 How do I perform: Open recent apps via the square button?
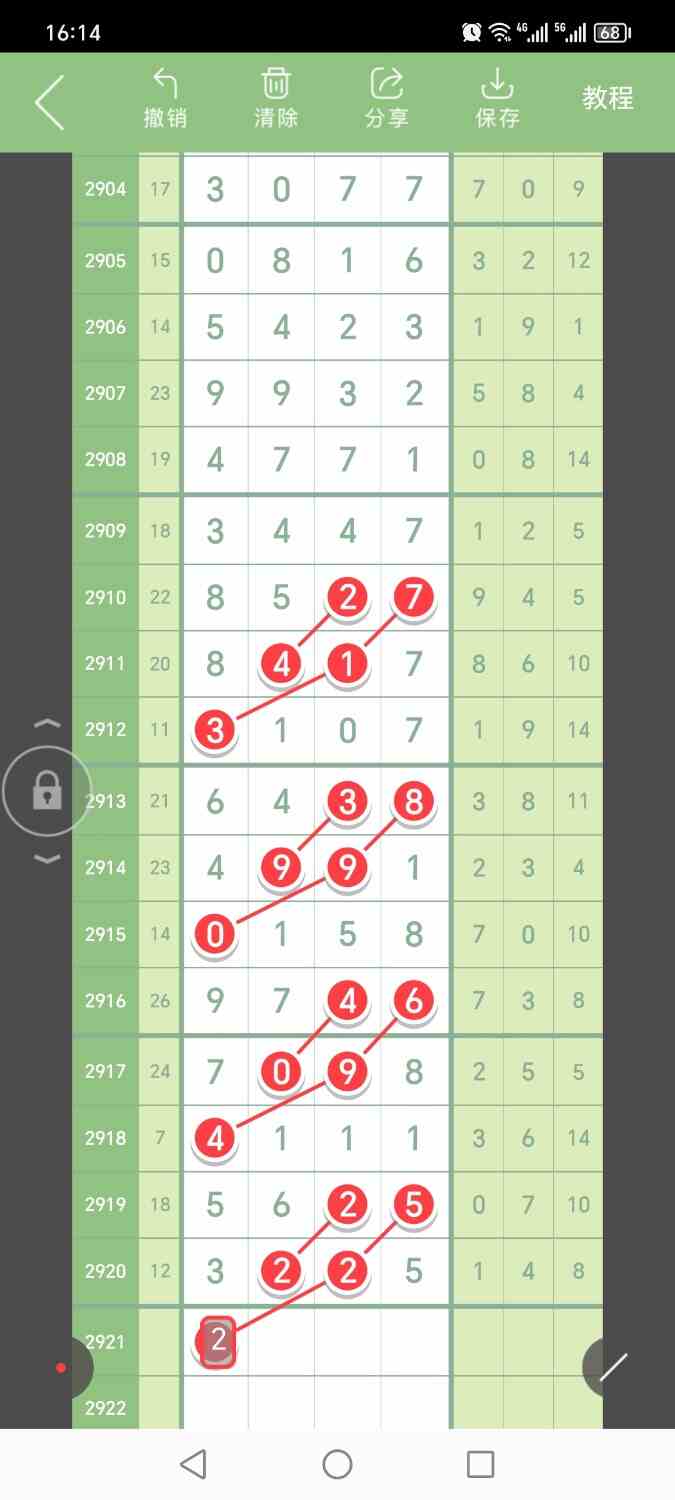coord(481,1465)
